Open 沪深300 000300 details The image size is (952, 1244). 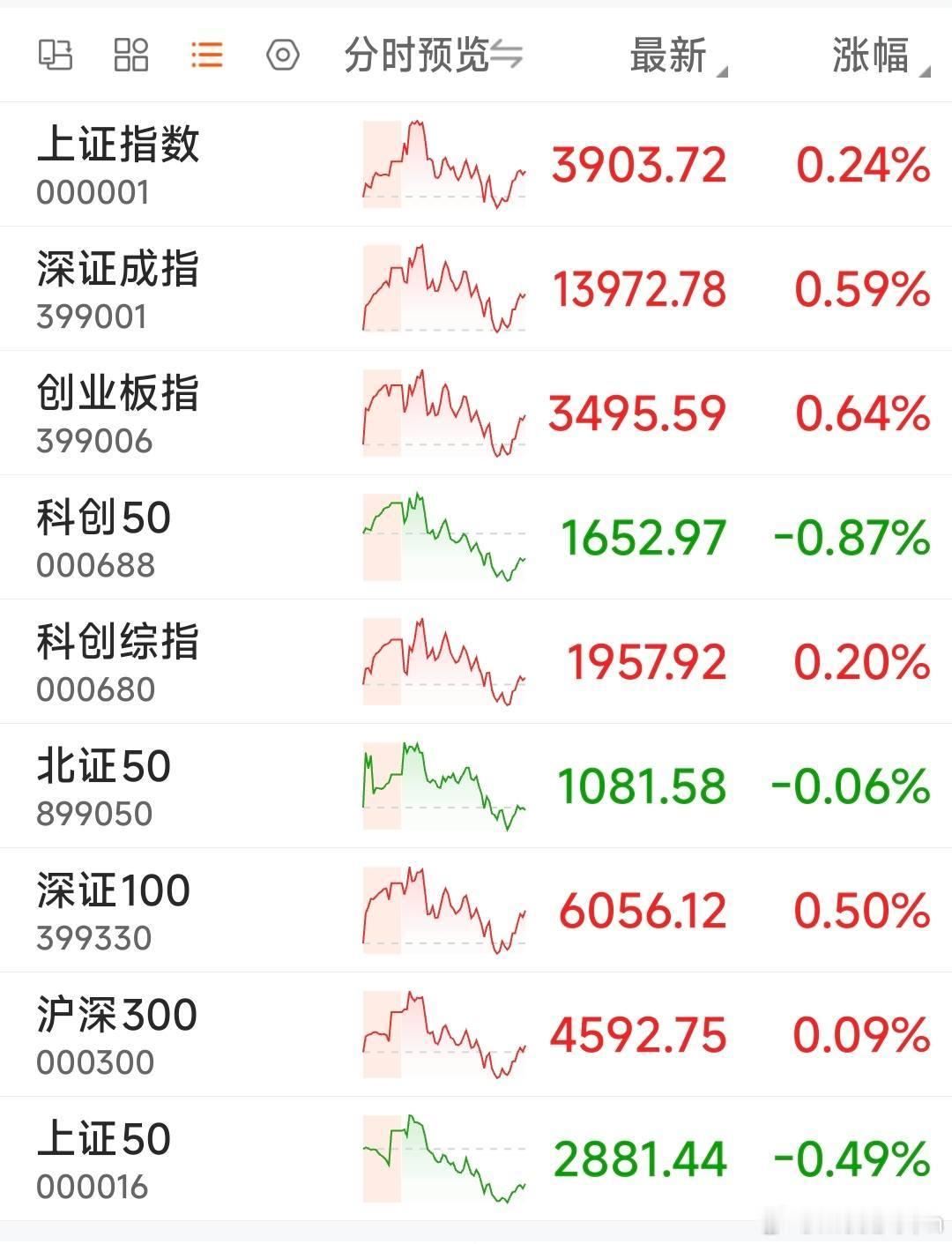pyautogui.click(x=476, y=1035)
